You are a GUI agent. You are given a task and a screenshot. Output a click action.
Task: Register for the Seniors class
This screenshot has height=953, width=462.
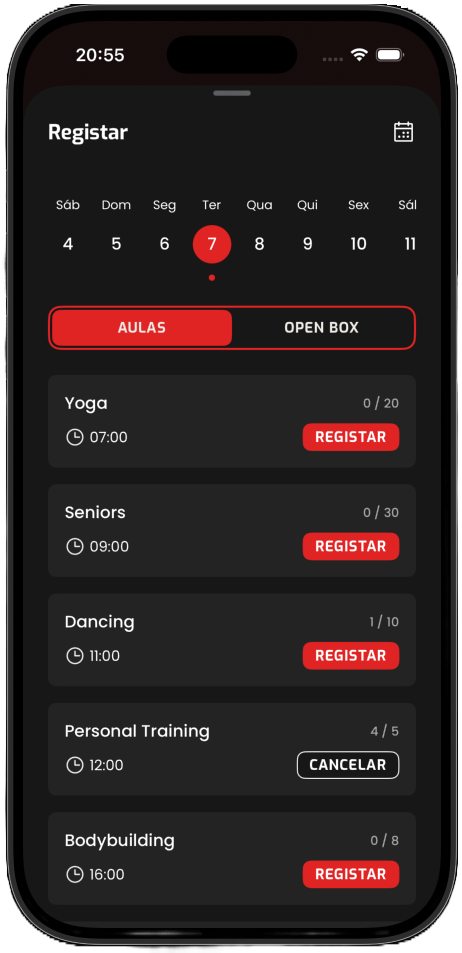pos(351,546)
